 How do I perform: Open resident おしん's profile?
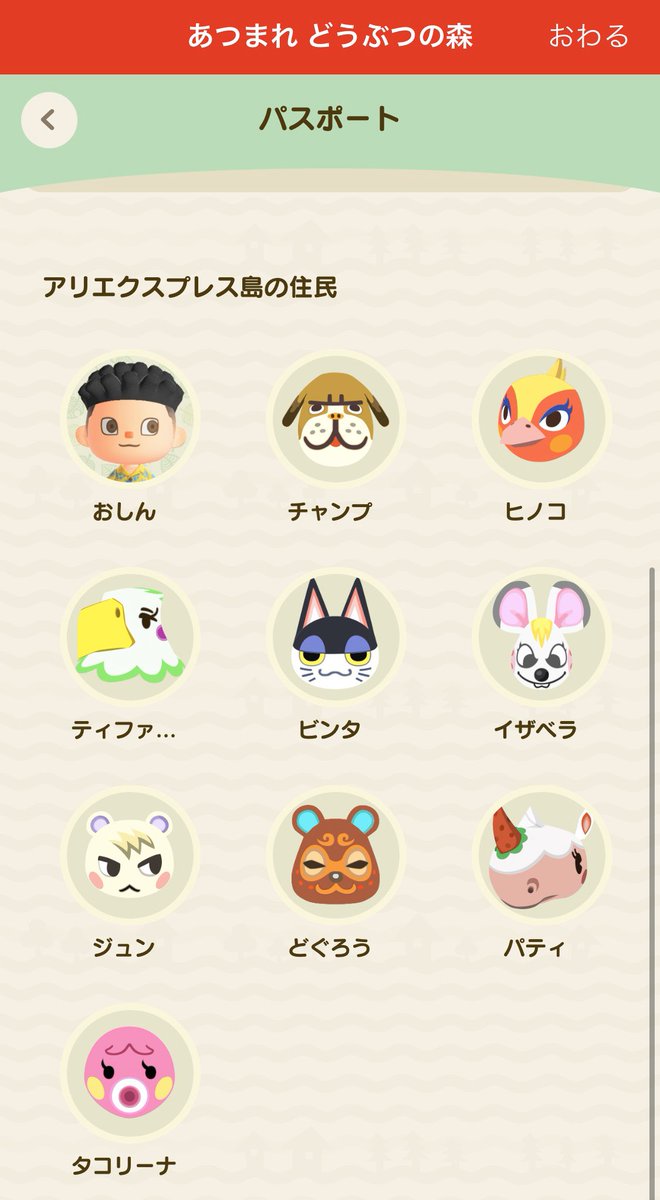pyautogui.click(x=130, y=418)
